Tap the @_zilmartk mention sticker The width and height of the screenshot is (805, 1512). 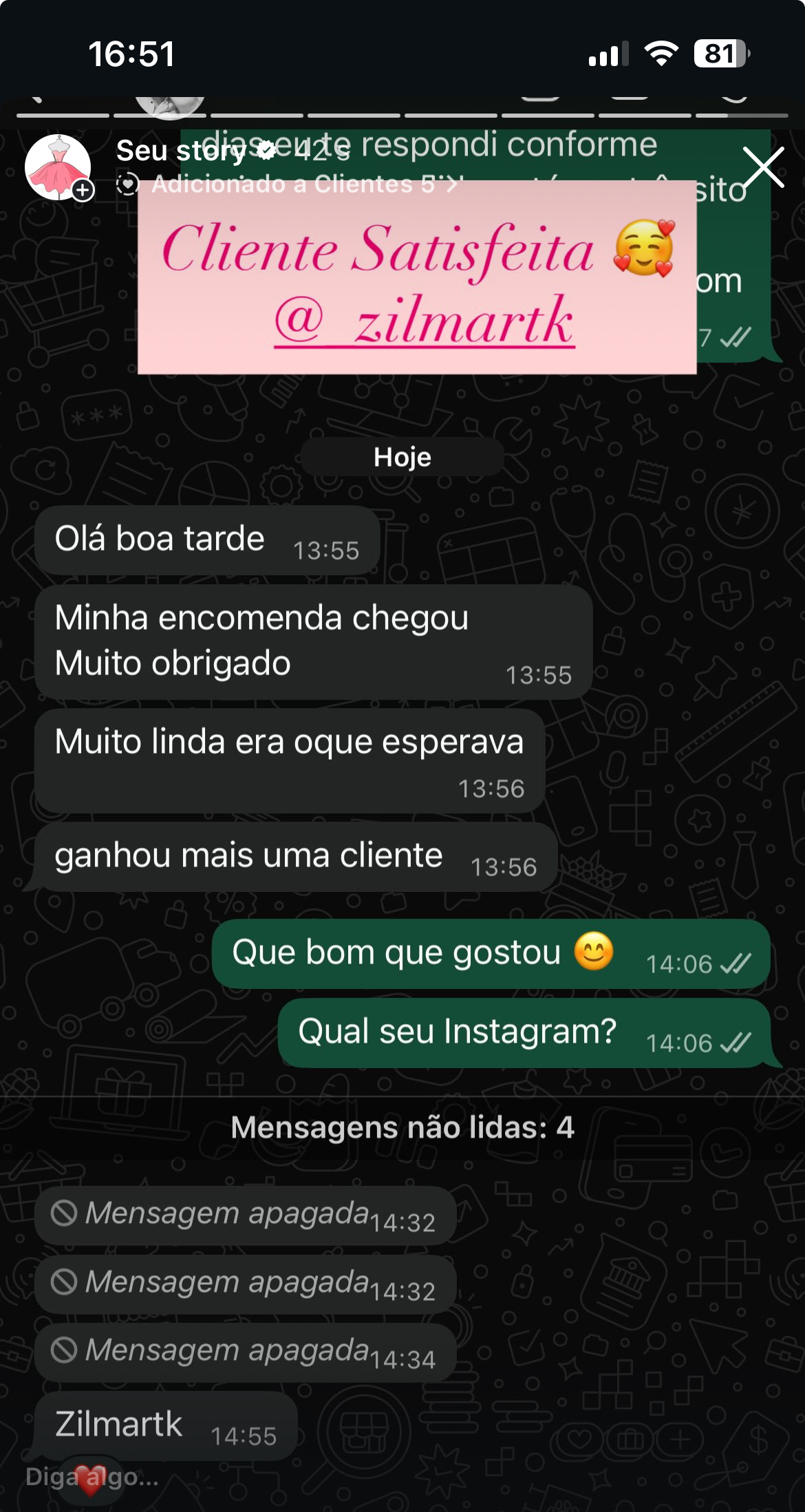click(424, 322)
